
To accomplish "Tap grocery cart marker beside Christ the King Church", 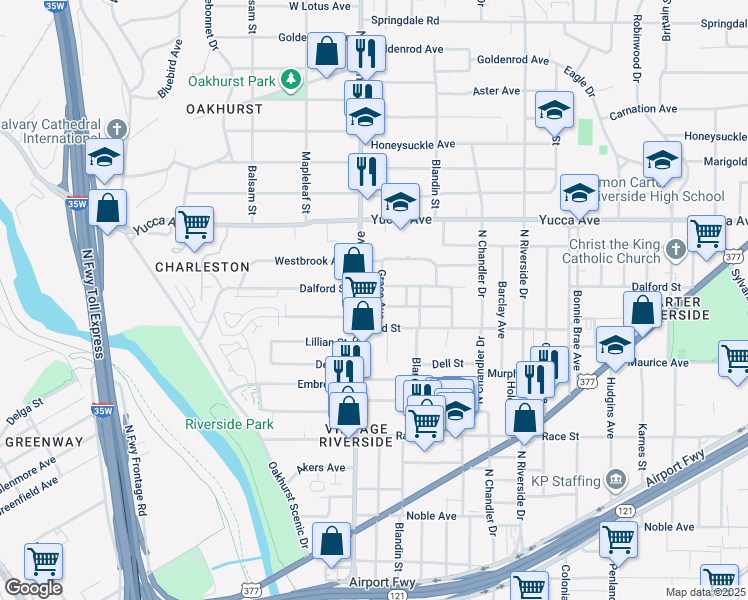I will (x=706, y=237).
